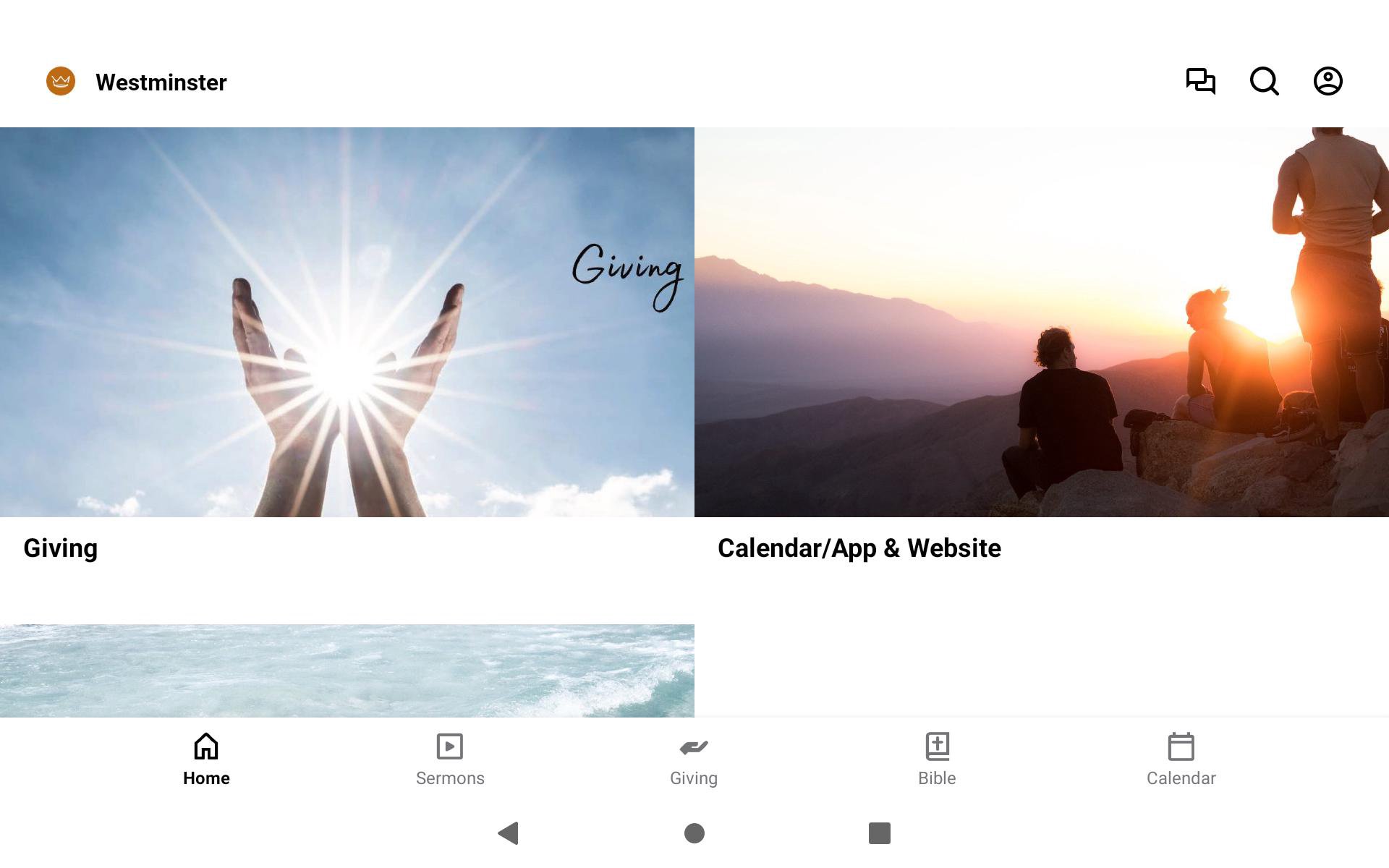Open the ocean waves card
The width and height of the screenshot is (1389, 868).
click(347, 671)
